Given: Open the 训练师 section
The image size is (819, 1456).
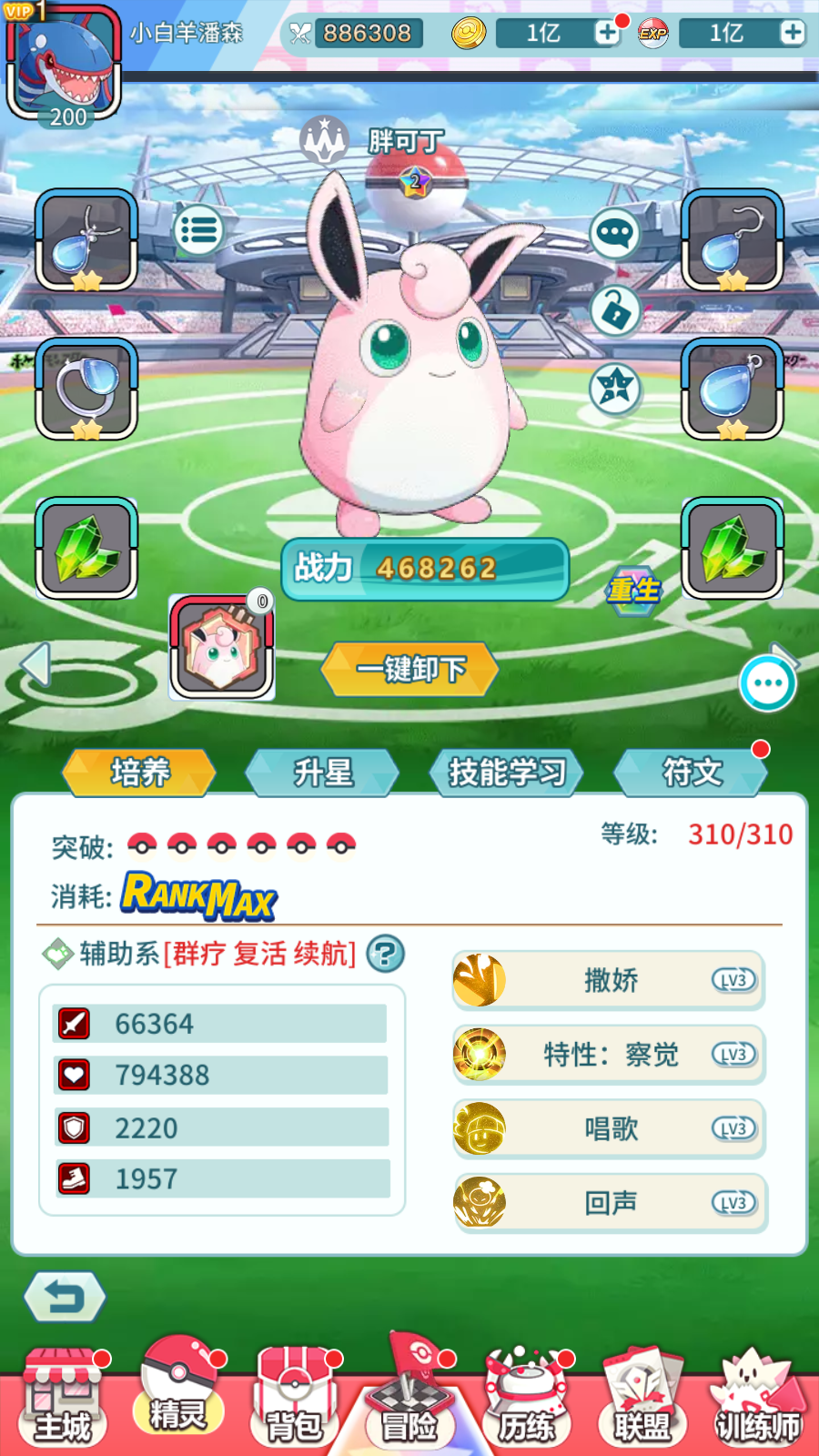Looking at the screenshot, I should point(757,1401).
